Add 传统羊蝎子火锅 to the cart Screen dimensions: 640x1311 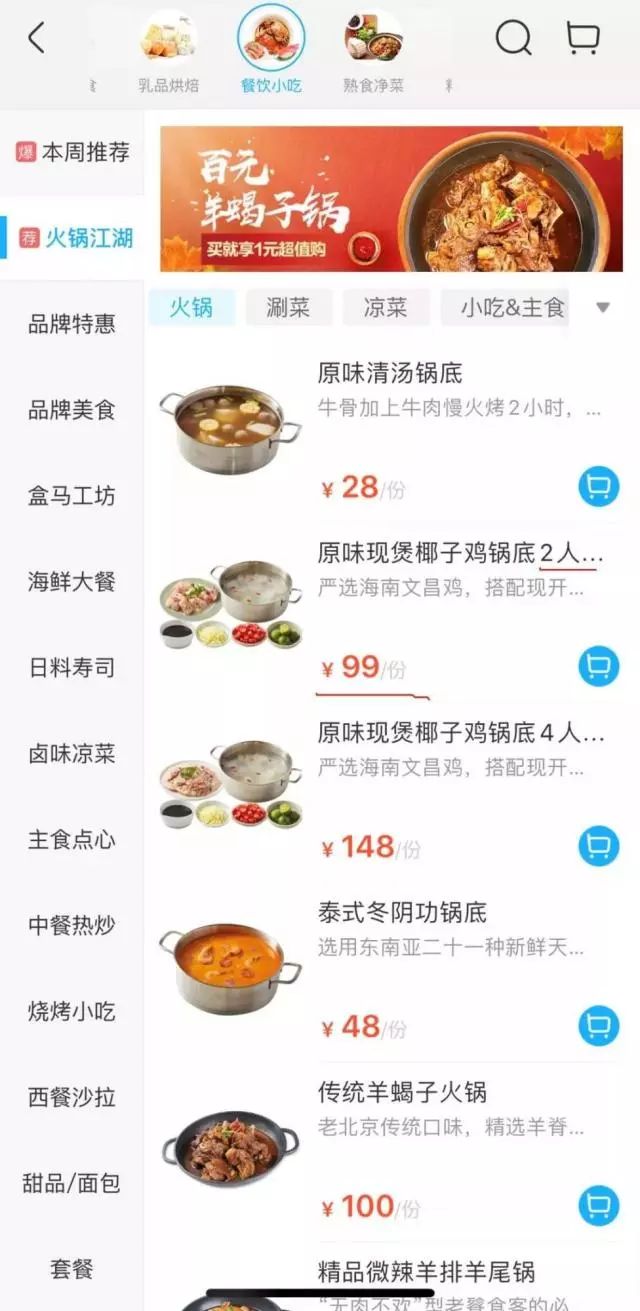[598, 1205]
